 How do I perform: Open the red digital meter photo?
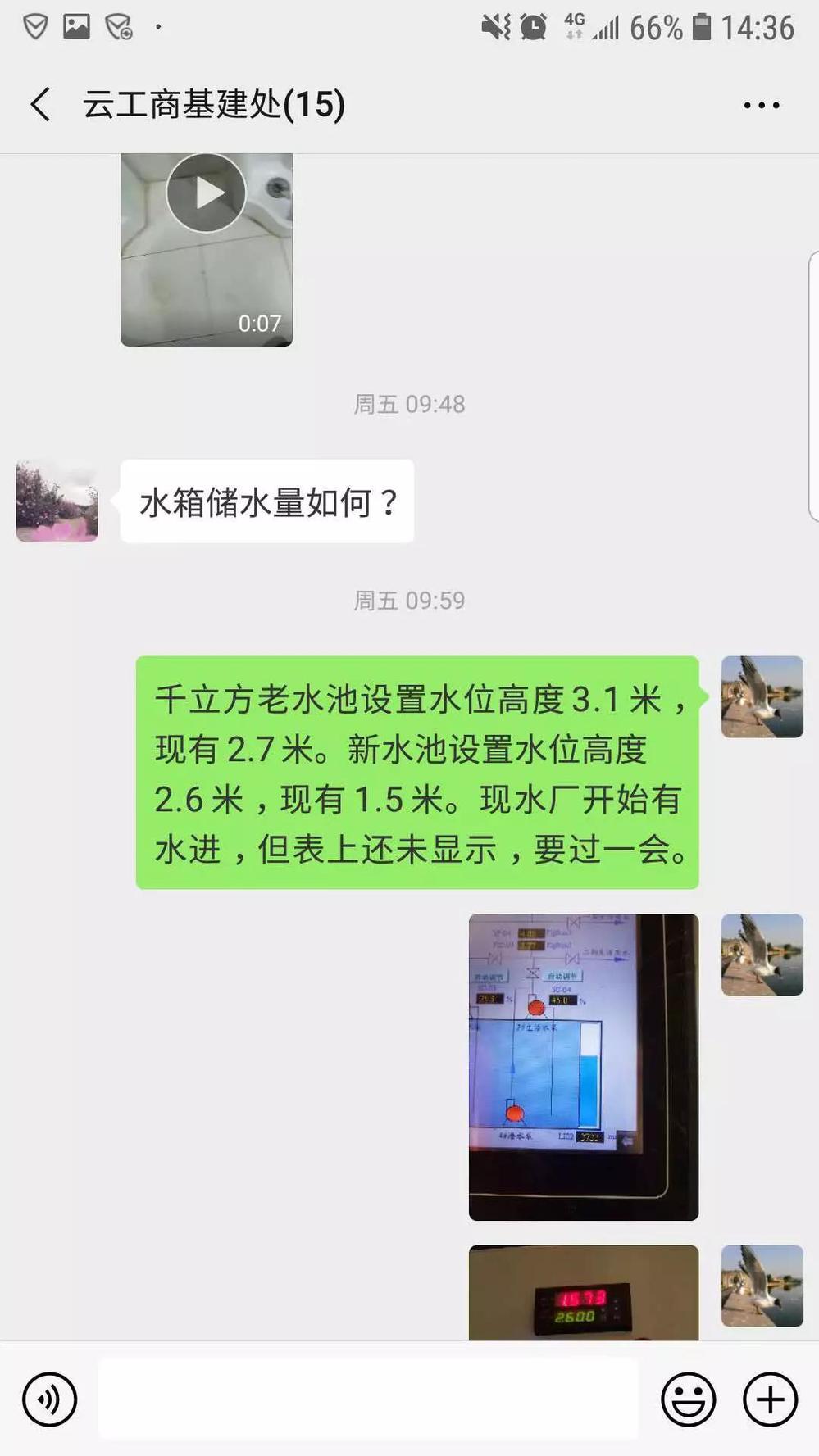[583, 1294]
